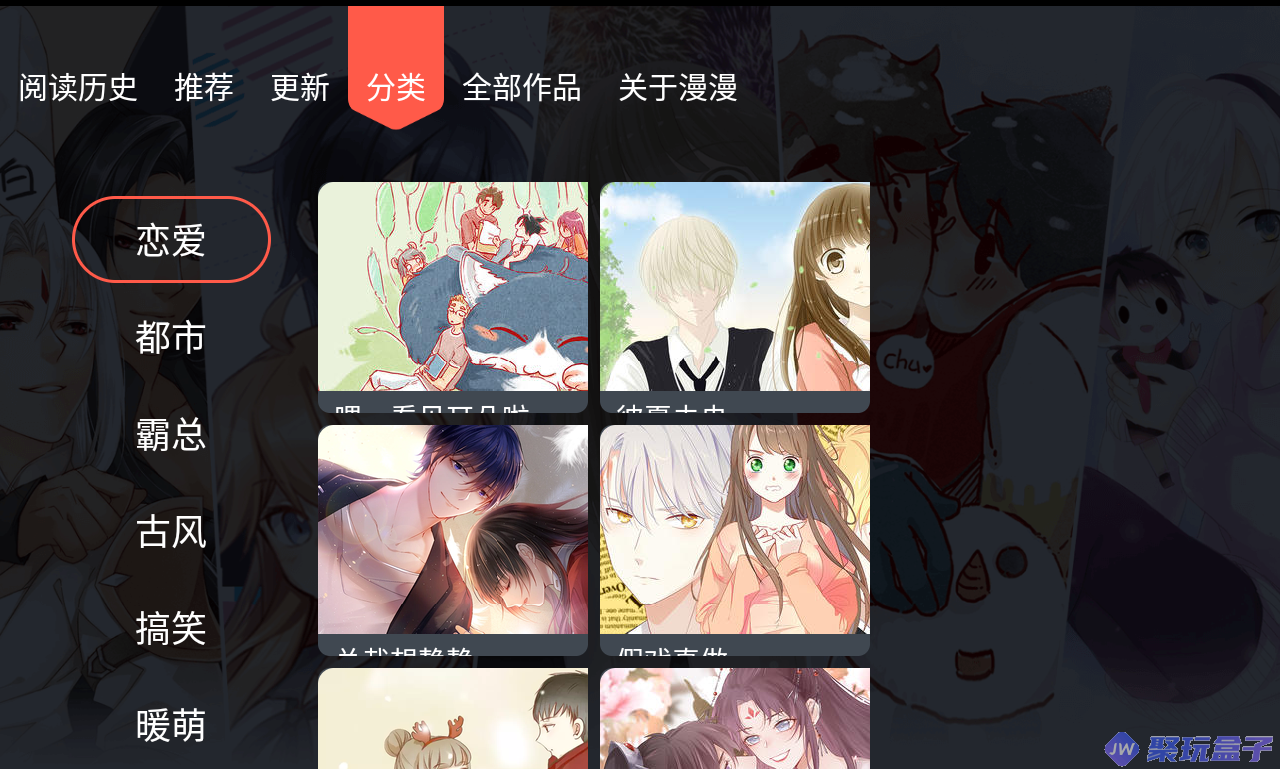Viewport: 1280px width, 769px height.
Task: Open the comic with reindeer-antler girl cover
Action: pyautogui.click(x=453, y=718)
